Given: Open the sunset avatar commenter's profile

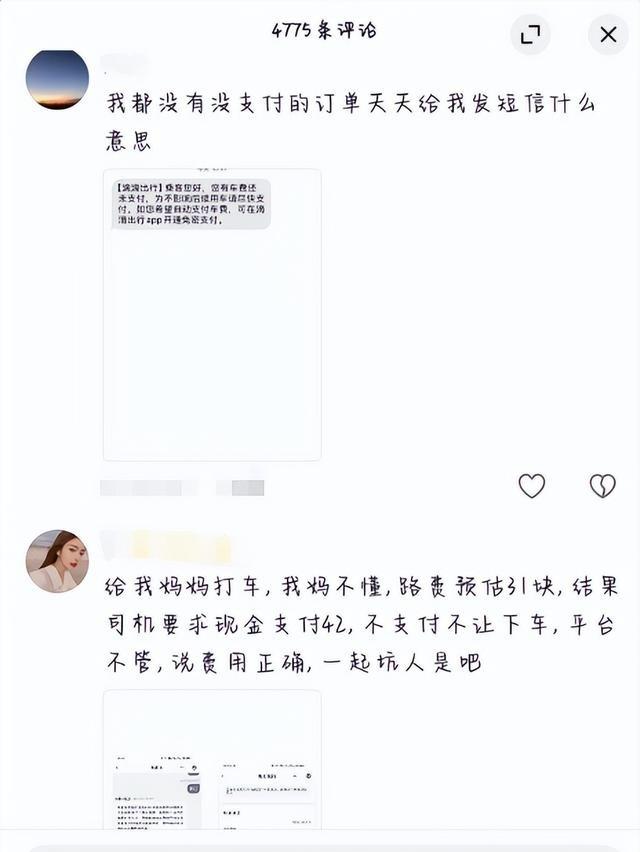Looking at the screenshot, I should coord(57,79).
